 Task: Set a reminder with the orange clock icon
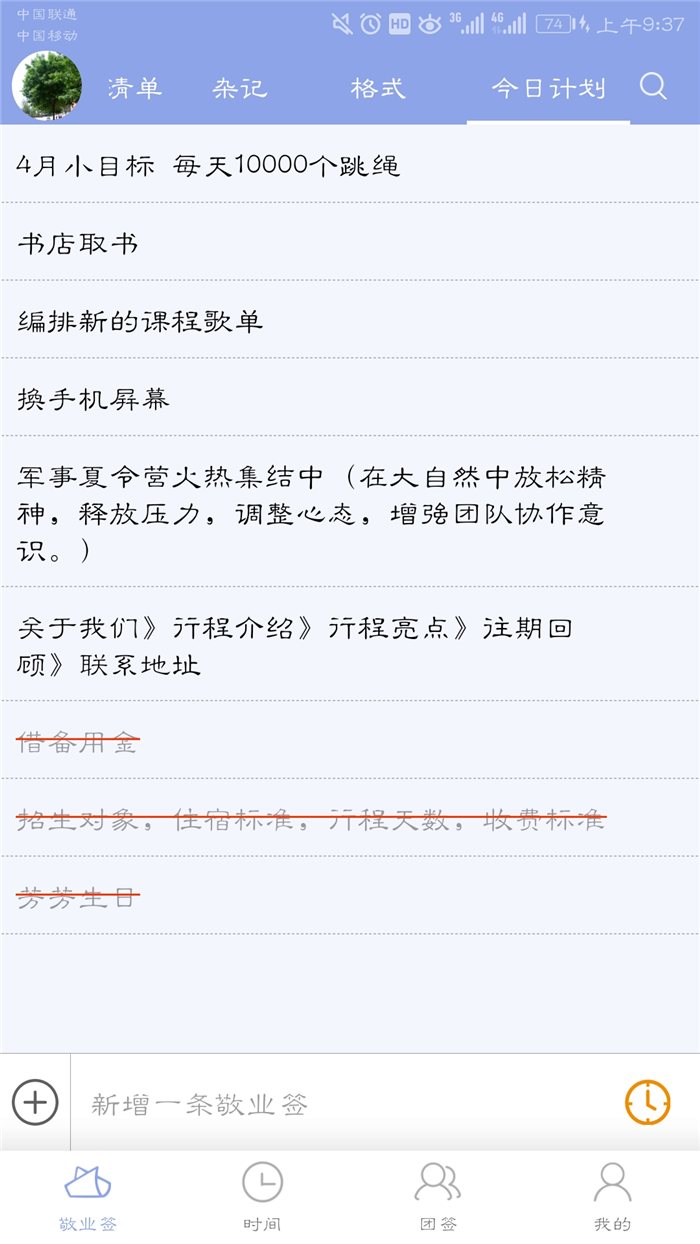click(x=648, y=1103)
